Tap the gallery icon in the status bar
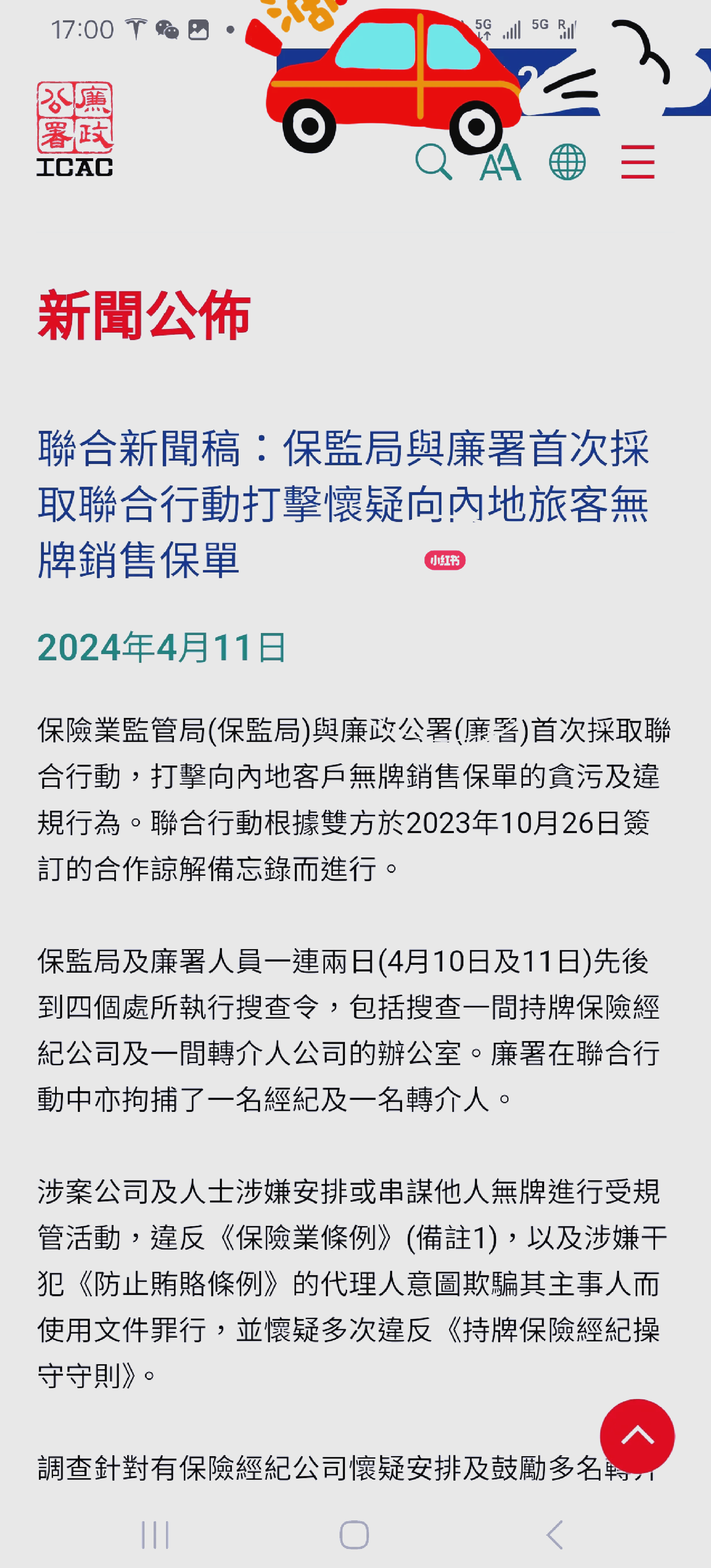The image size is (711, 1568). [199, 29]
